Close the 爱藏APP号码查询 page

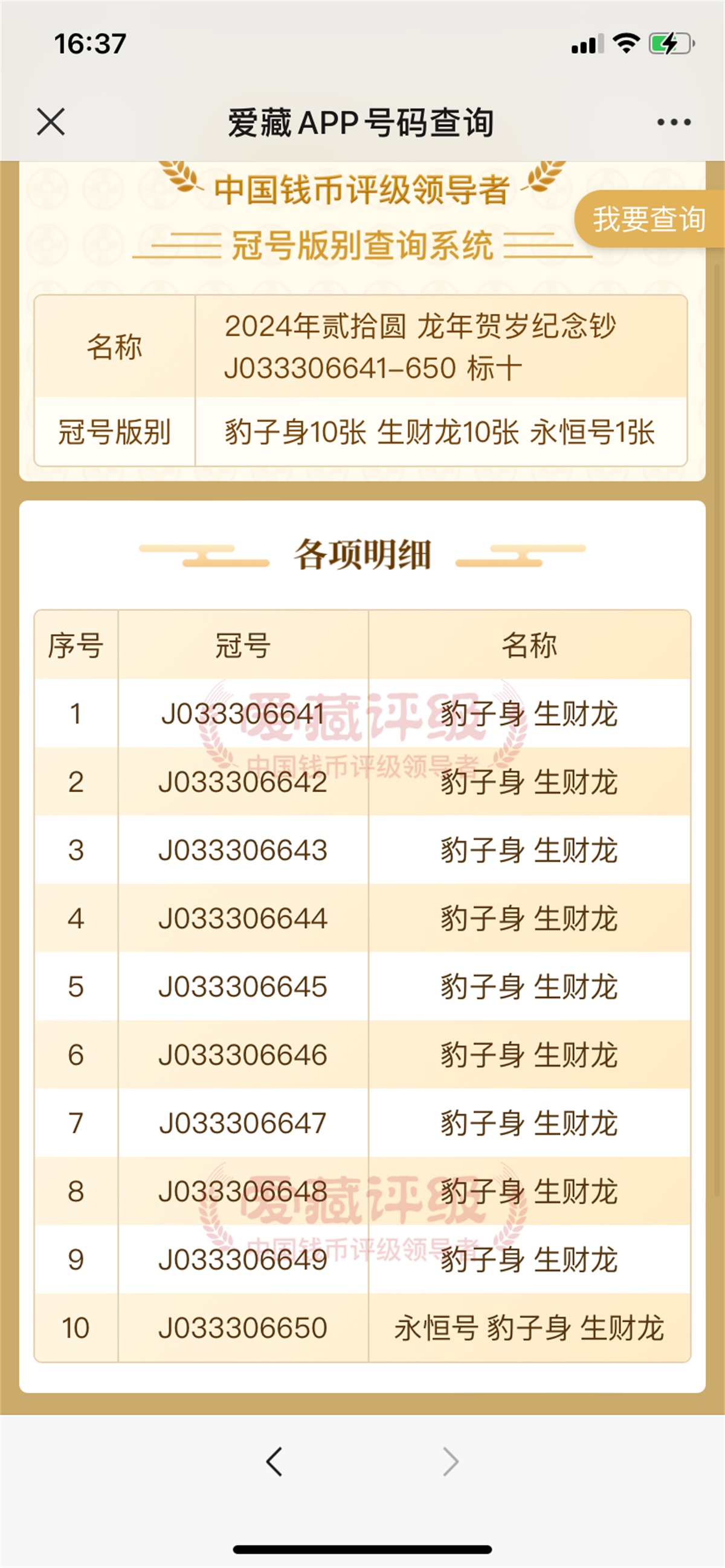coord(51,122)
